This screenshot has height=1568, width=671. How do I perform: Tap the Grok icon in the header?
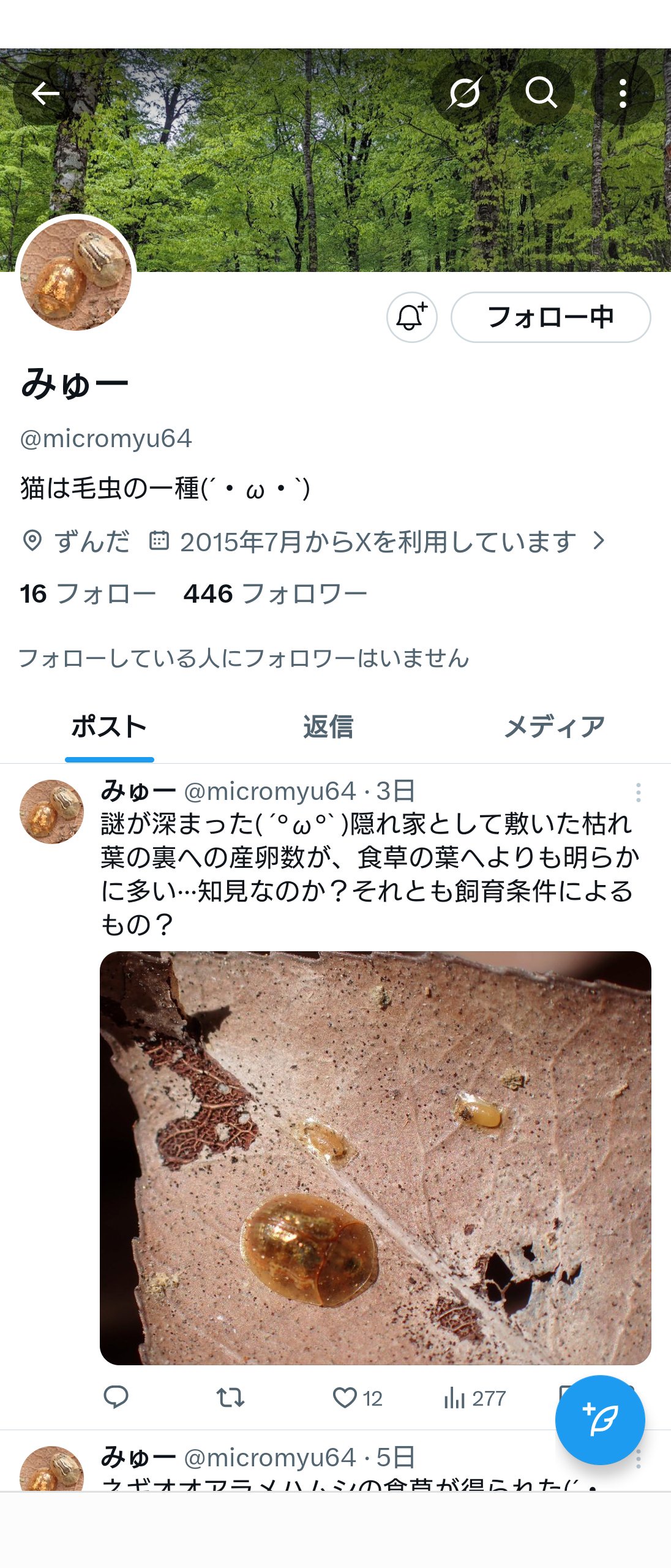tap(464, 94)
